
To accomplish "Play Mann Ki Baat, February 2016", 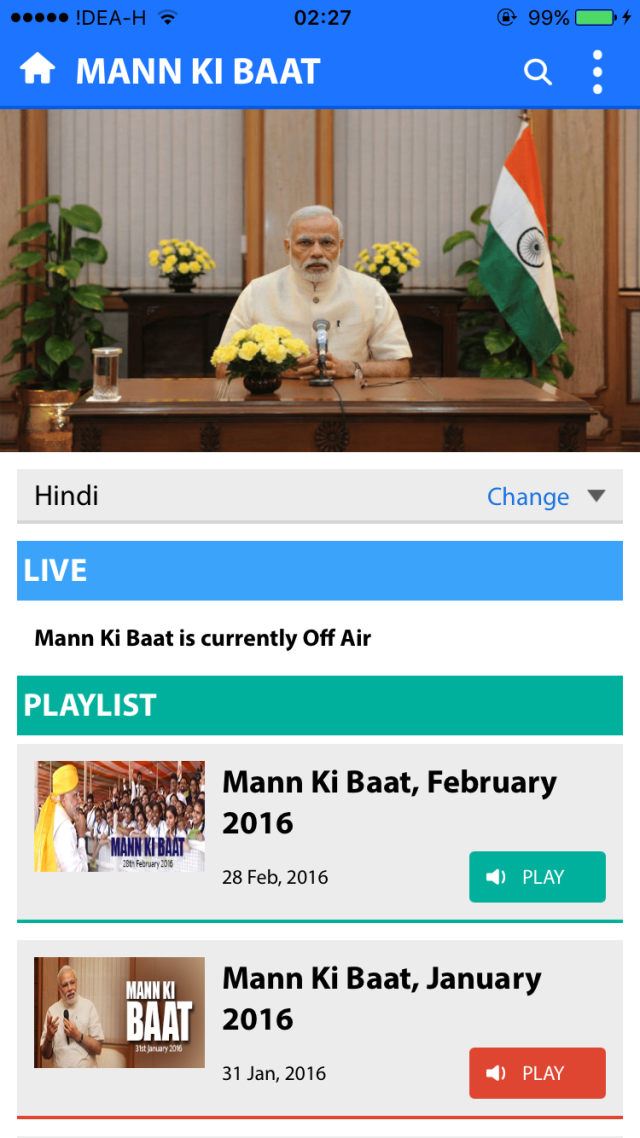I will click(x=537, y=877).
